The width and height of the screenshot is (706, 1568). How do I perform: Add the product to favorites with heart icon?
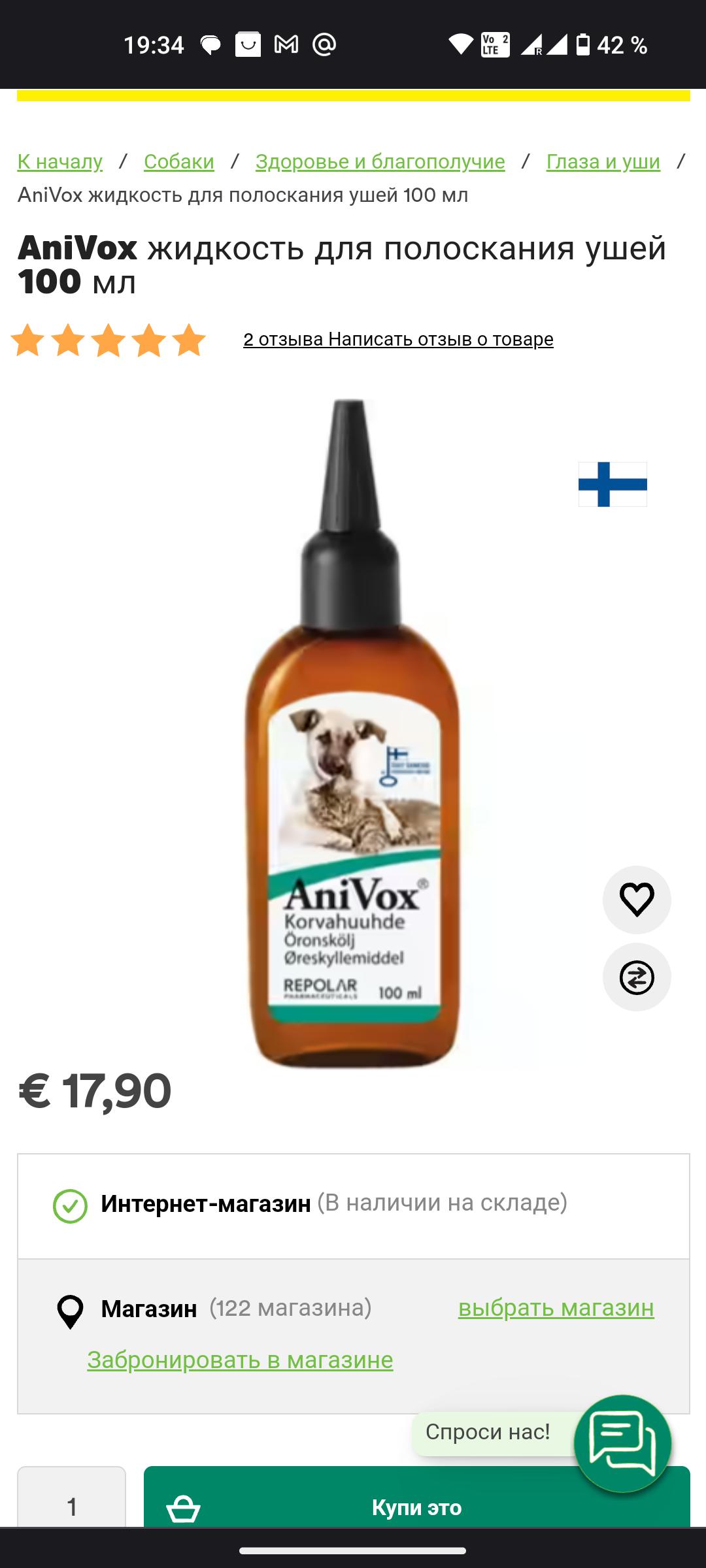(x=637, y=900)
